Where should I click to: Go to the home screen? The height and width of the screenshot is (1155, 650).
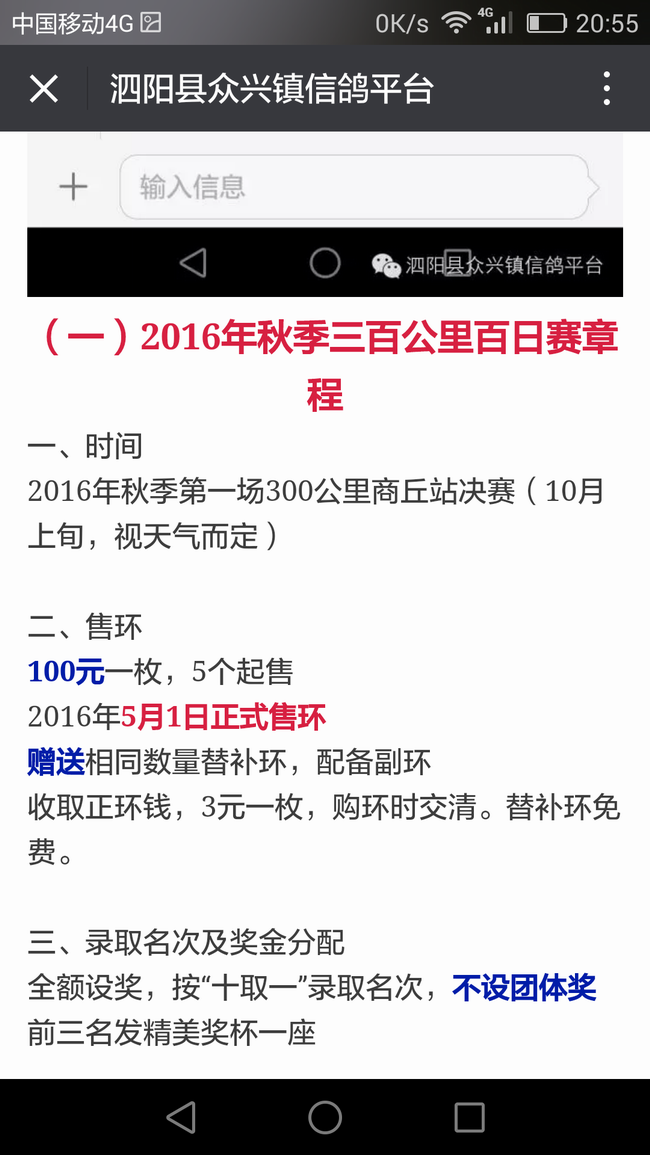pyautogui.click(x=325, y=1117)
